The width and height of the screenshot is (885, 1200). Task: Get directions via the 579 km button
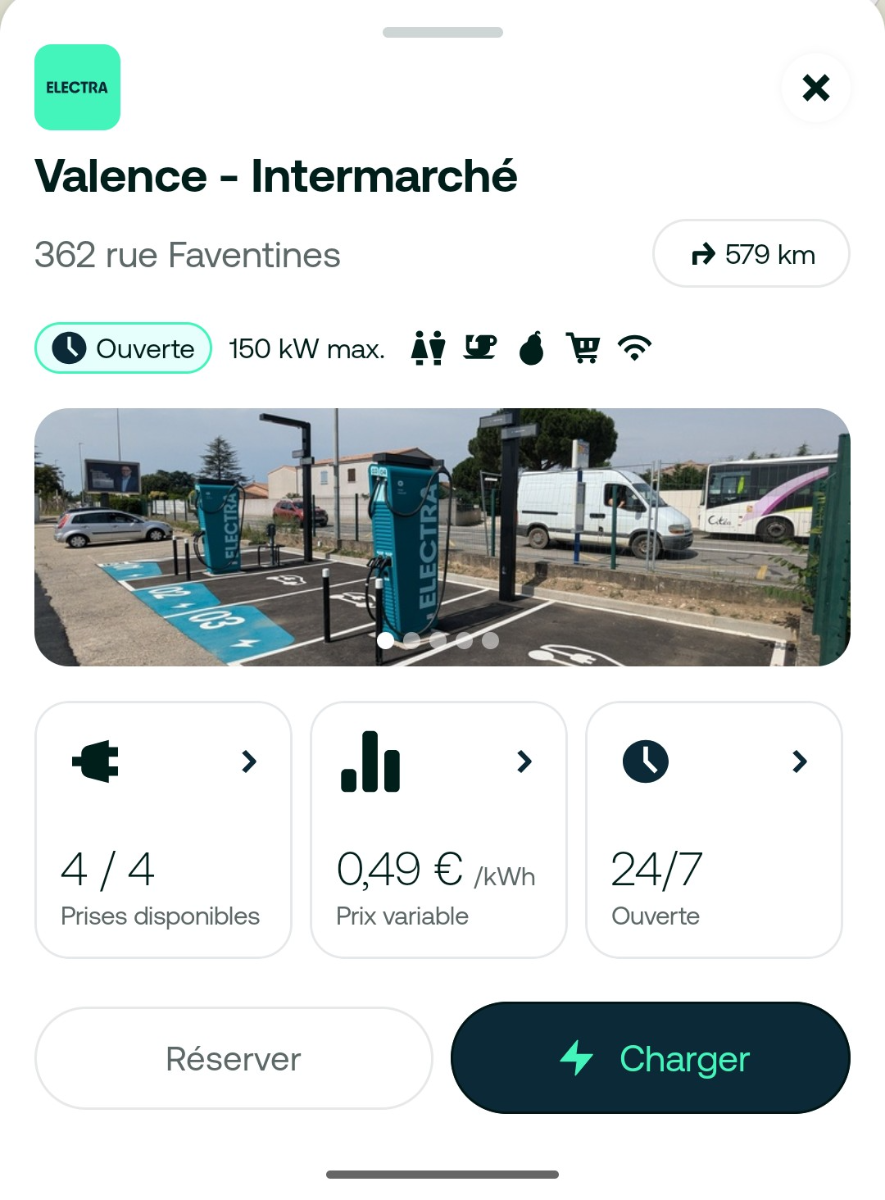751,254
